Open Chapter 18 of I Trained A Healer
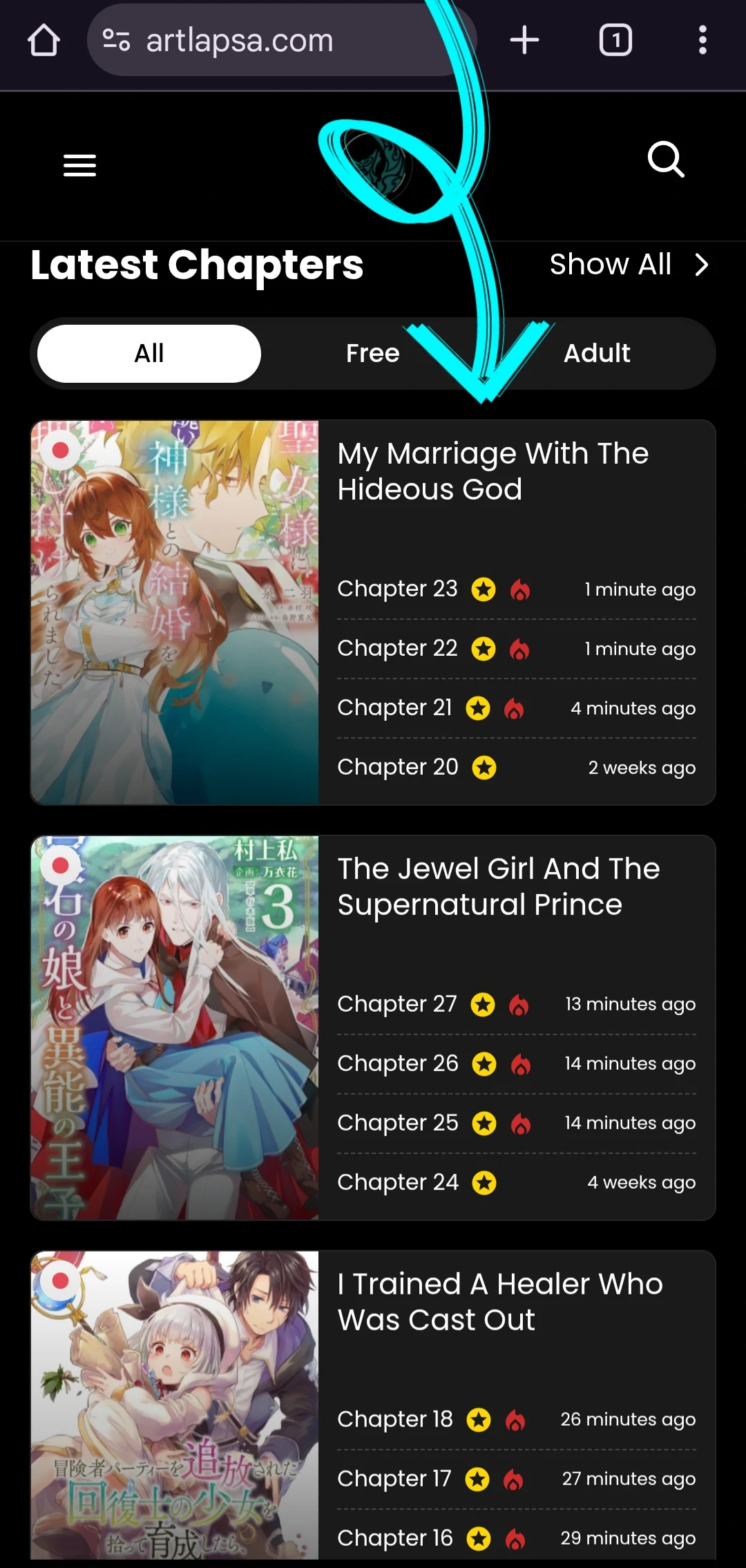The height and width of the screenshot is (1568, 746). (x=394, y=1419)
